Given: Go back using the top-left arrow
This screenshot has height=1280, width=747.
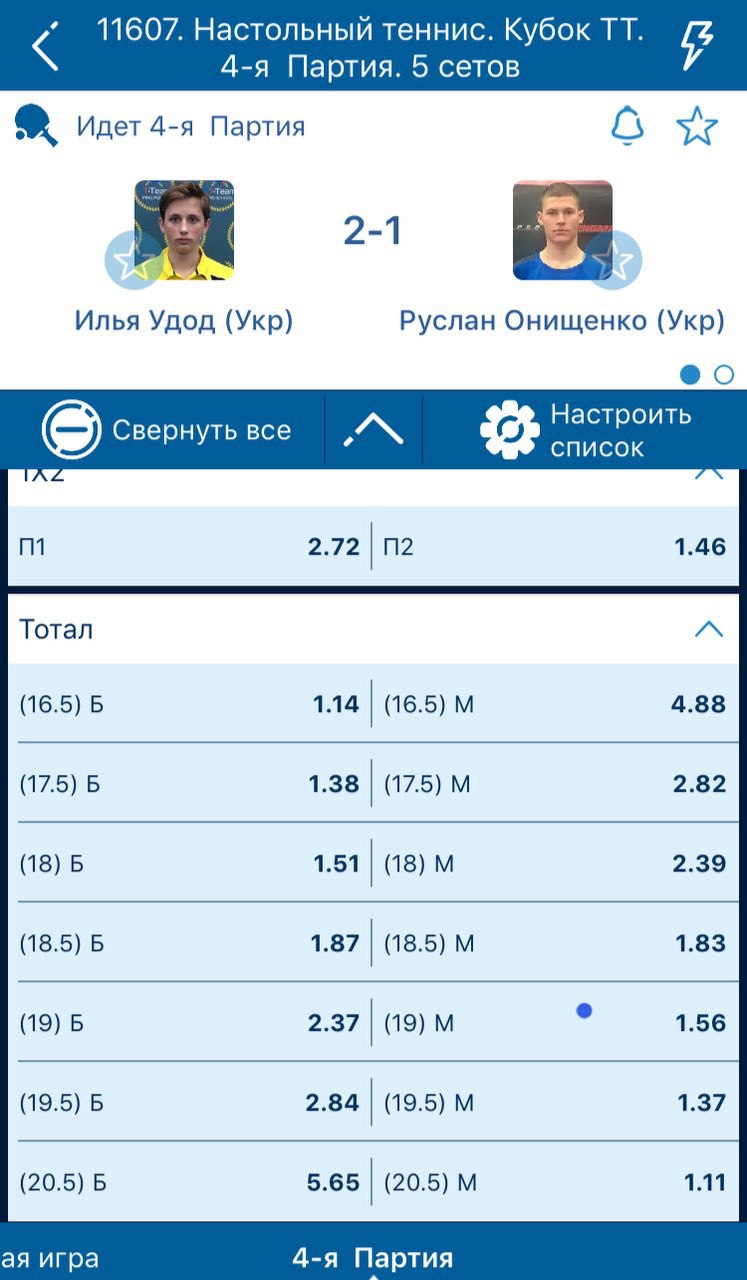Looking at the screenshot, I should [x=46, y=47].
